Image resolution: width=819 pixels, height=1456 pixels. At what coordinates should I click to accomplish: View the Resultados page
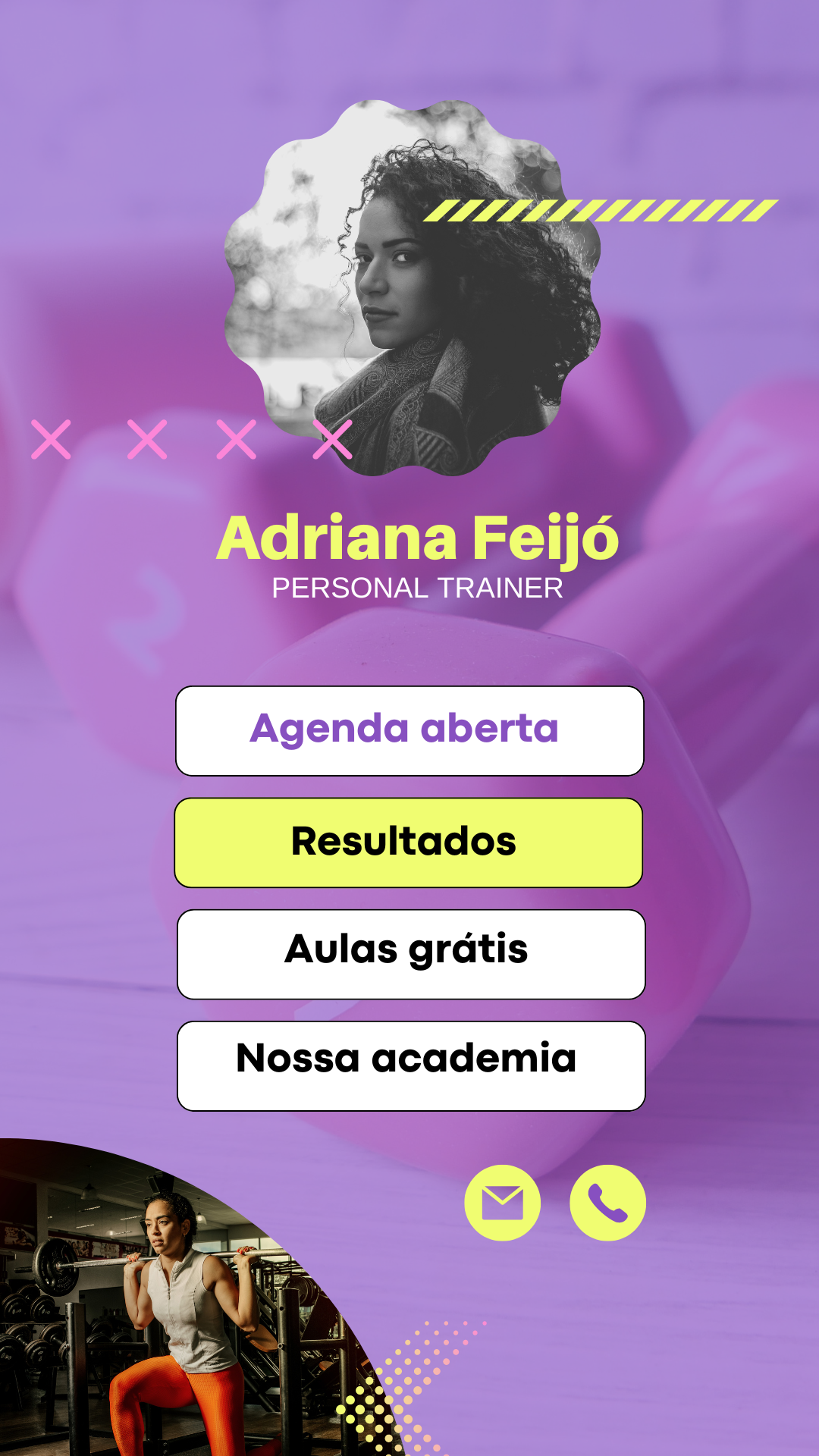tap(409, 843)
